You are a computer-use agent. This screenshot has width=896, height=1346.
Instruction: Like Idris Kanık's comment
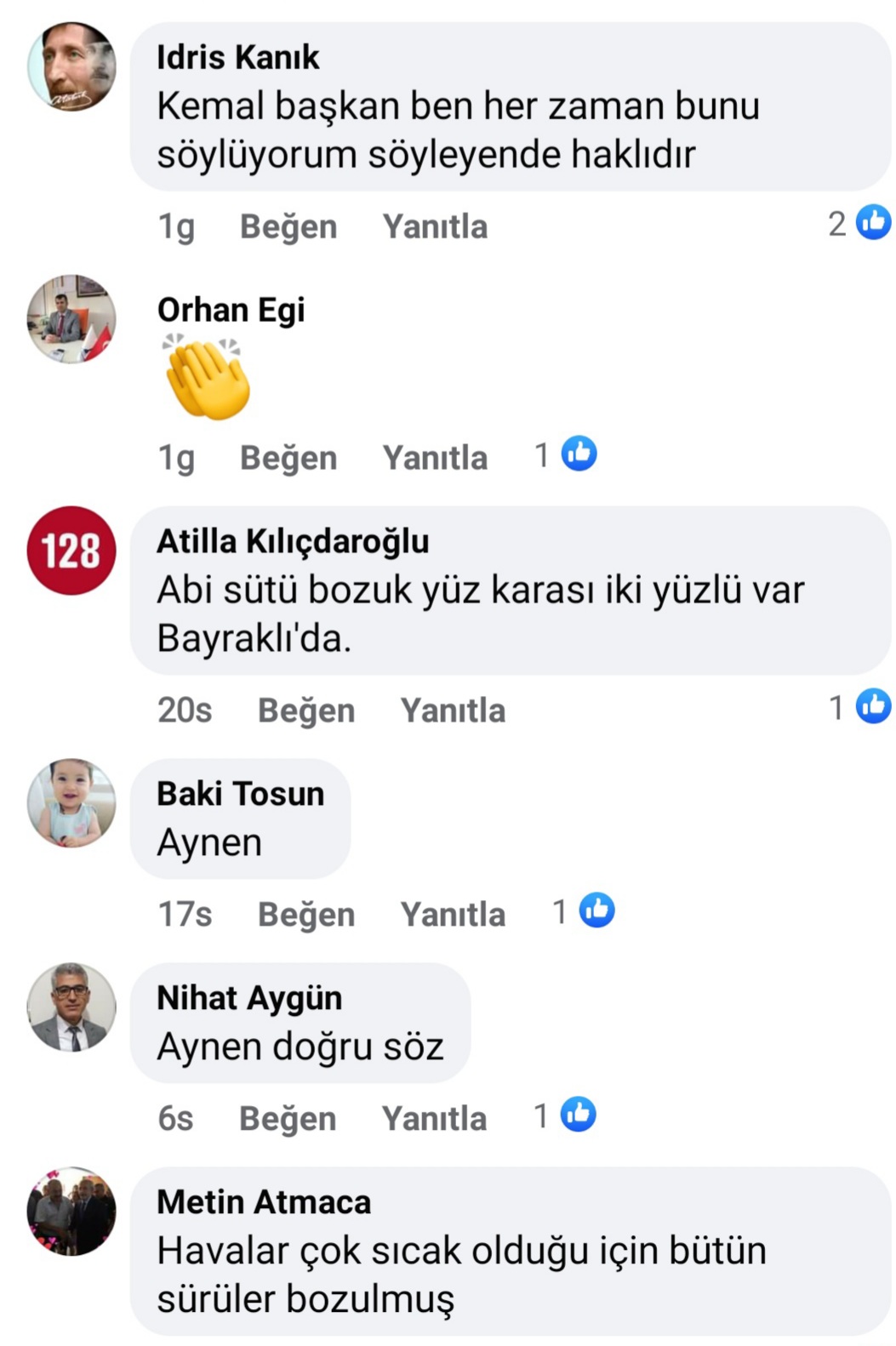click(288, 226)
